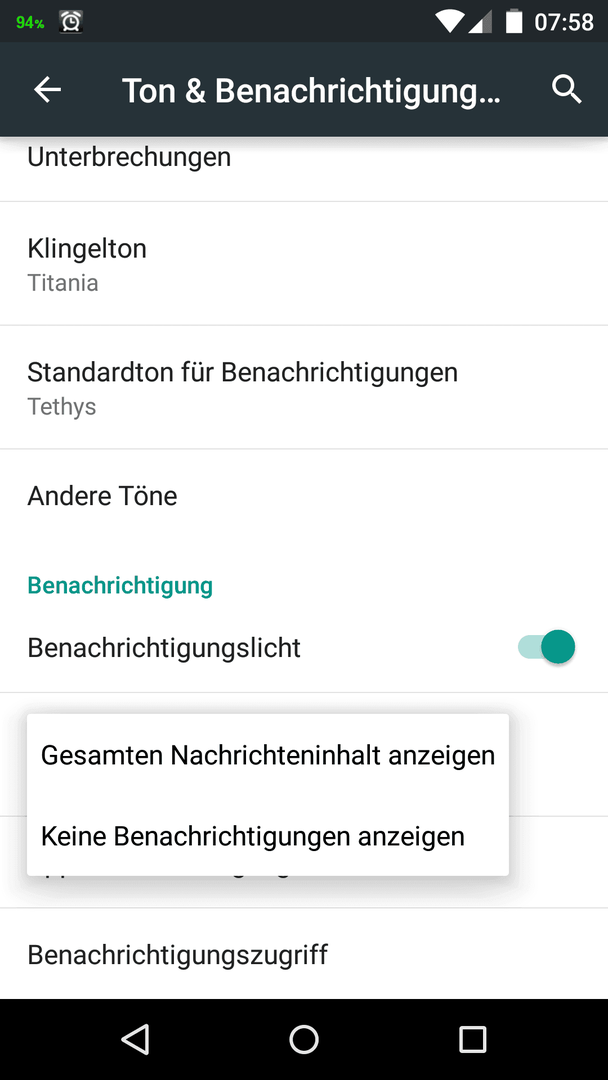
Task: Choose Keine Benachrichtigungen anzeigen
Action: click(268, 836)
